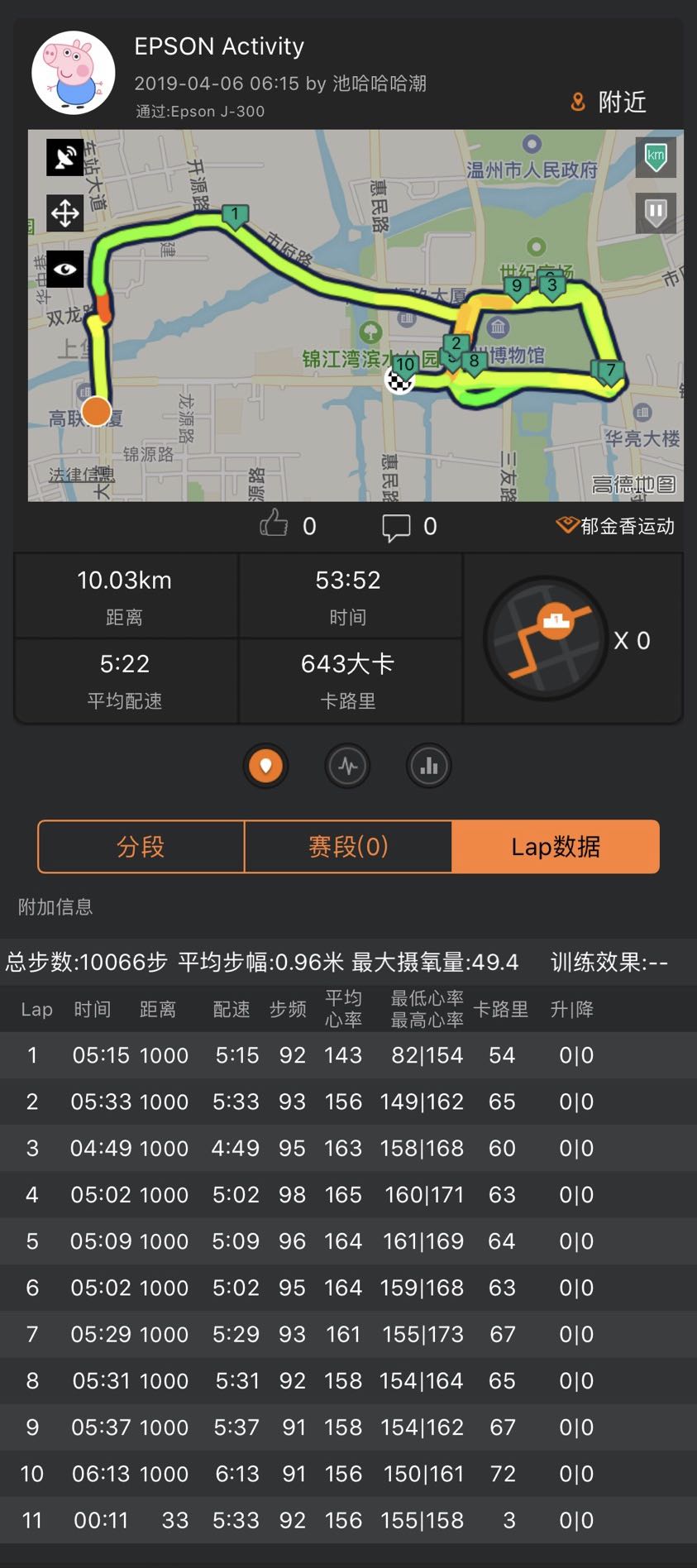
Task: Switch to the map location view
Action: tap(265, 766)
